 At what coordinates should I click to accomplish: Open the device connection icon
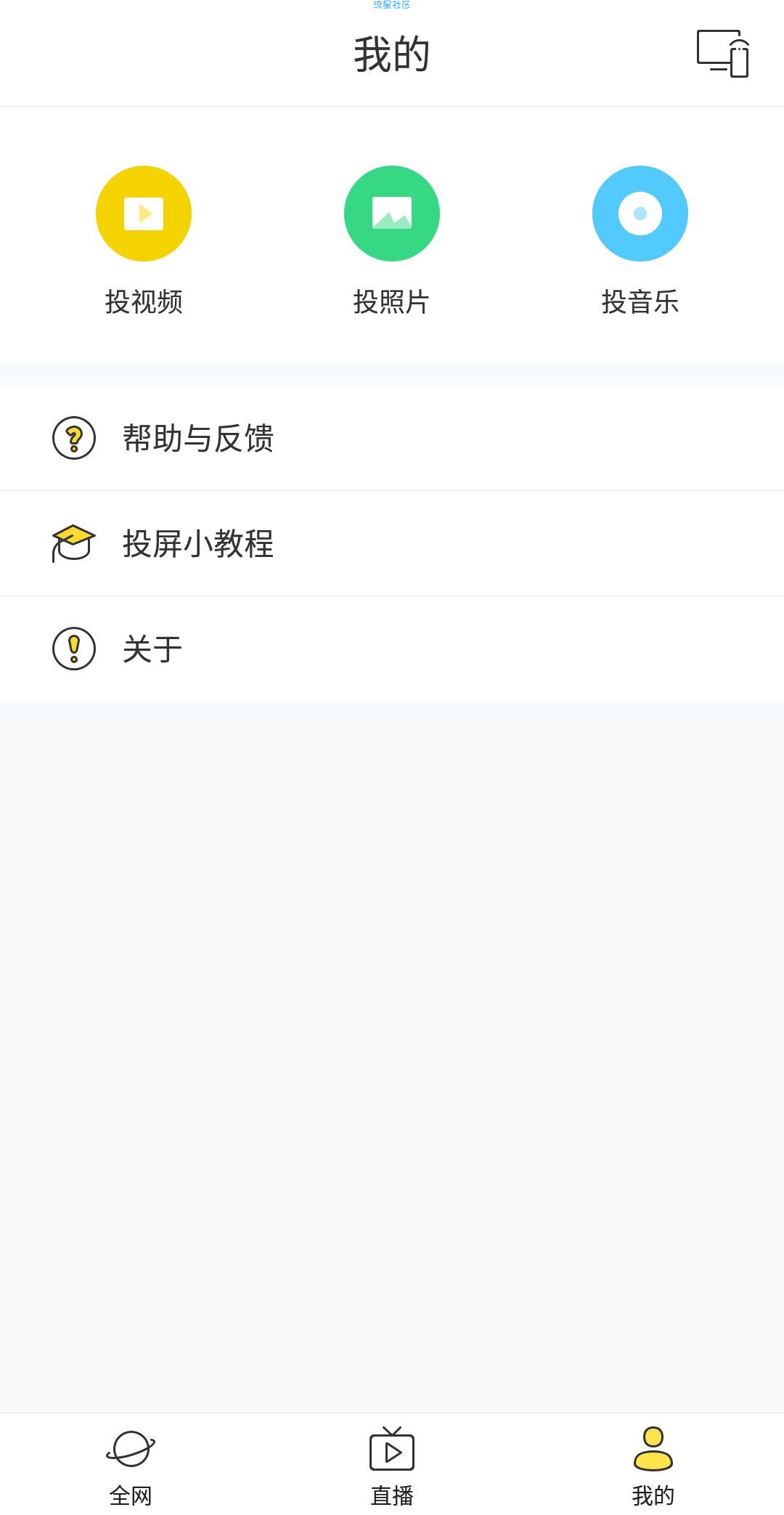click(x=722, y=53)
